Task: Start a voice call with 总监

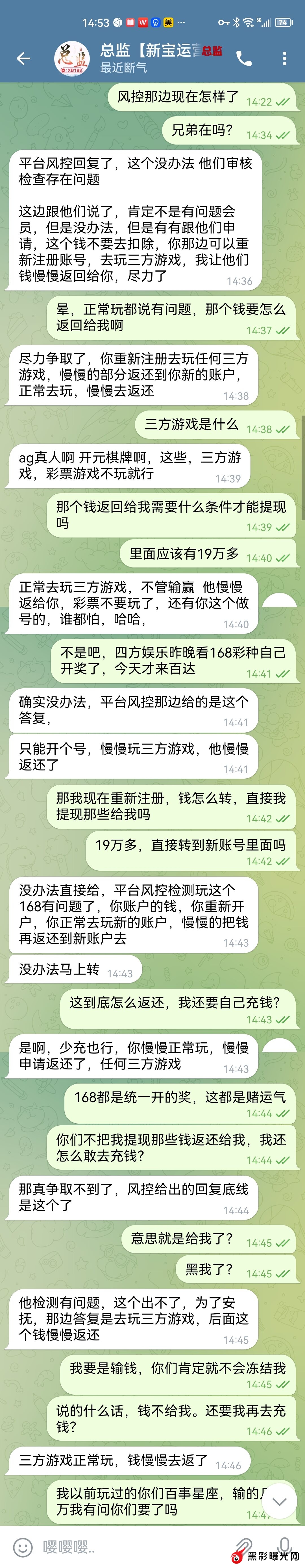Action: point(244,58)
